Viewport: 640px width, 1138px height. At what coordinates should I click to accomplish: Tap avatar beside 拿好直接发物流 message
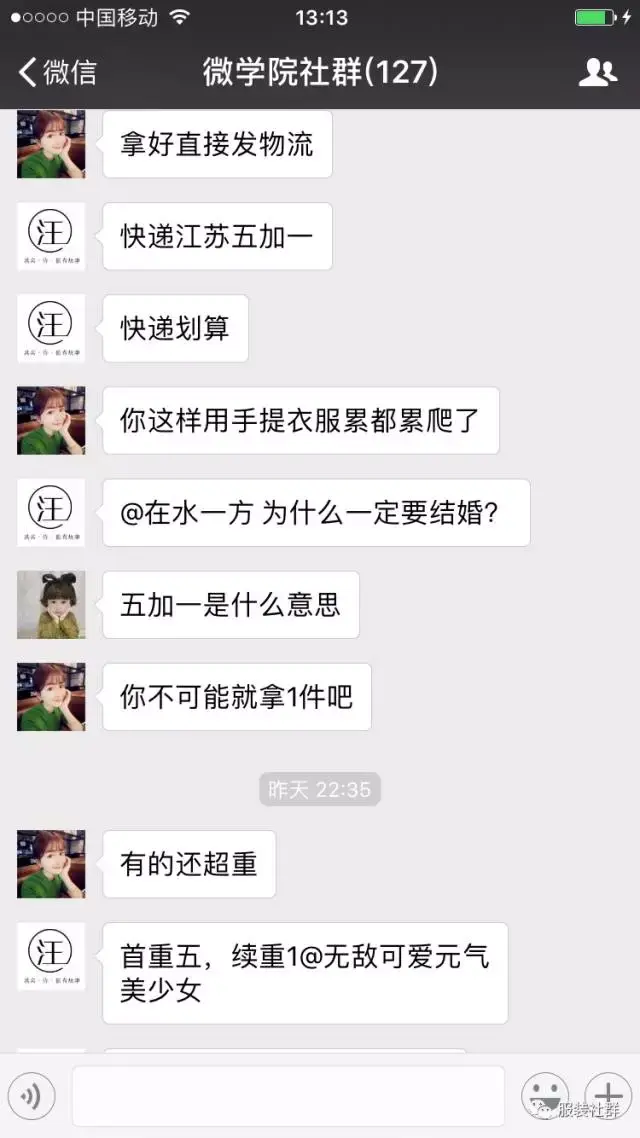click(x=51, y=145)
